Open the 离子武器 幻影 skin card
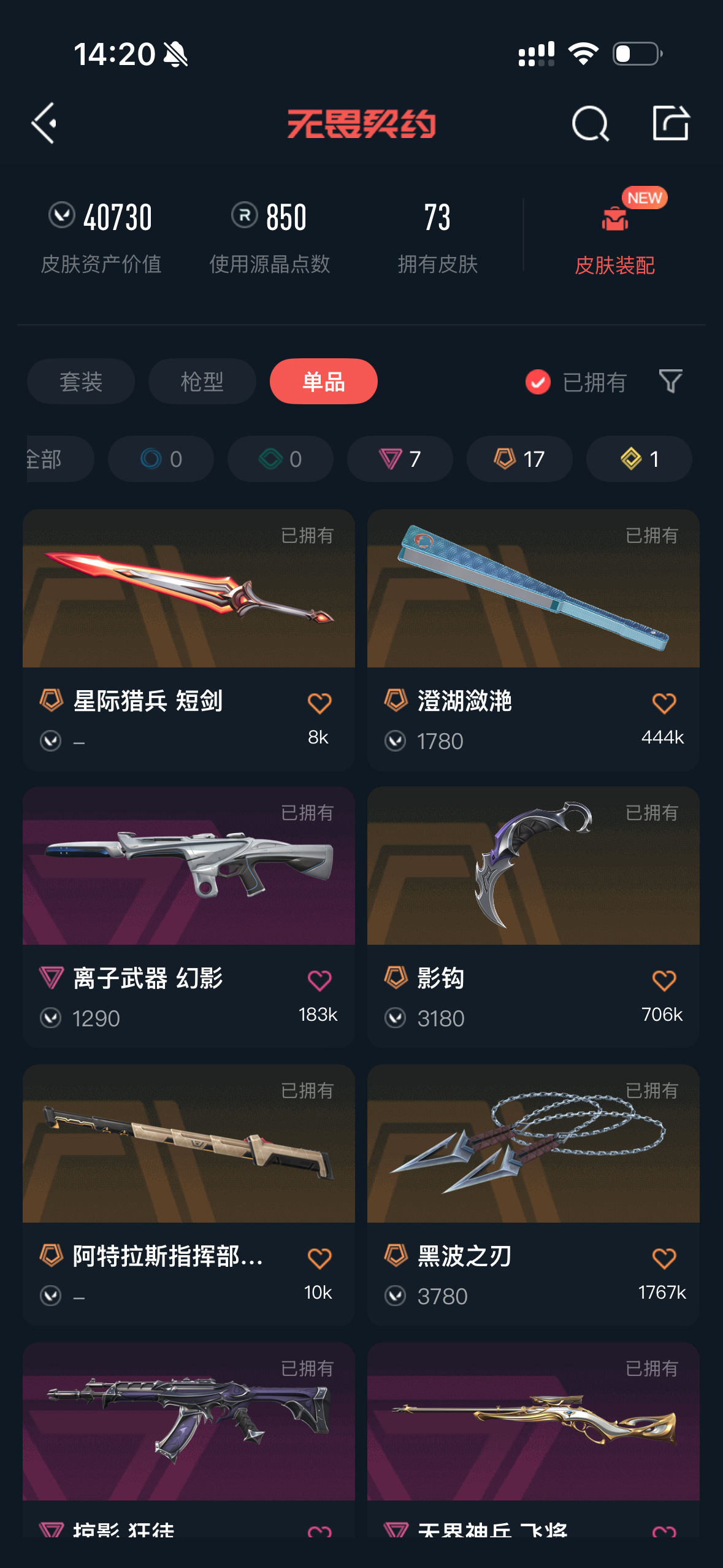Screen dimensions: 723x1568 pyautogui.click(x=189, y=917)
